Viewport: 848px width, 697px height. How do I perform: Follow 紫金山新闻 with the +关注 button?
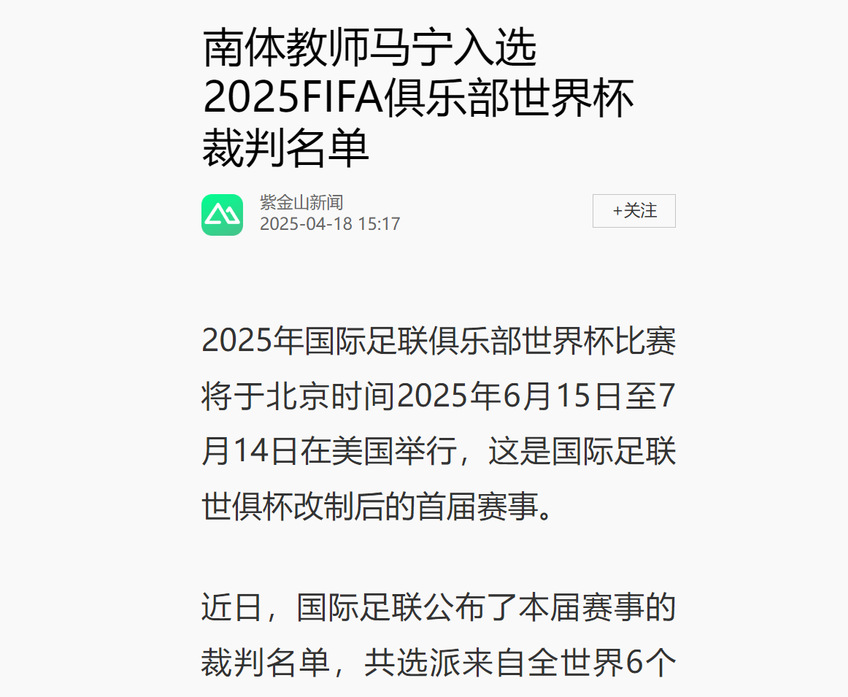[x=634, y=211]
